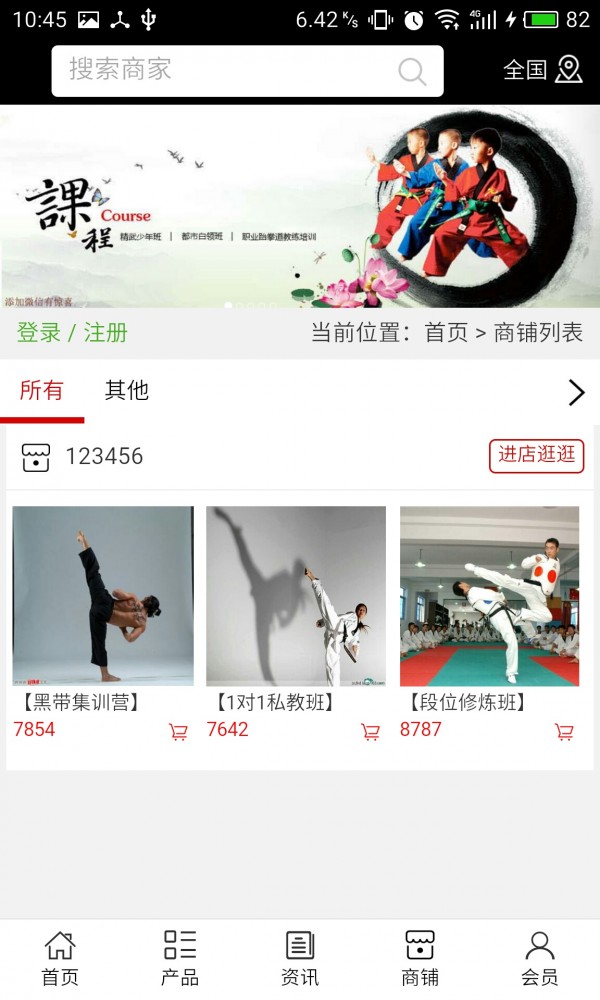
Task: Open shop 123456
Action: pos(104,457)
